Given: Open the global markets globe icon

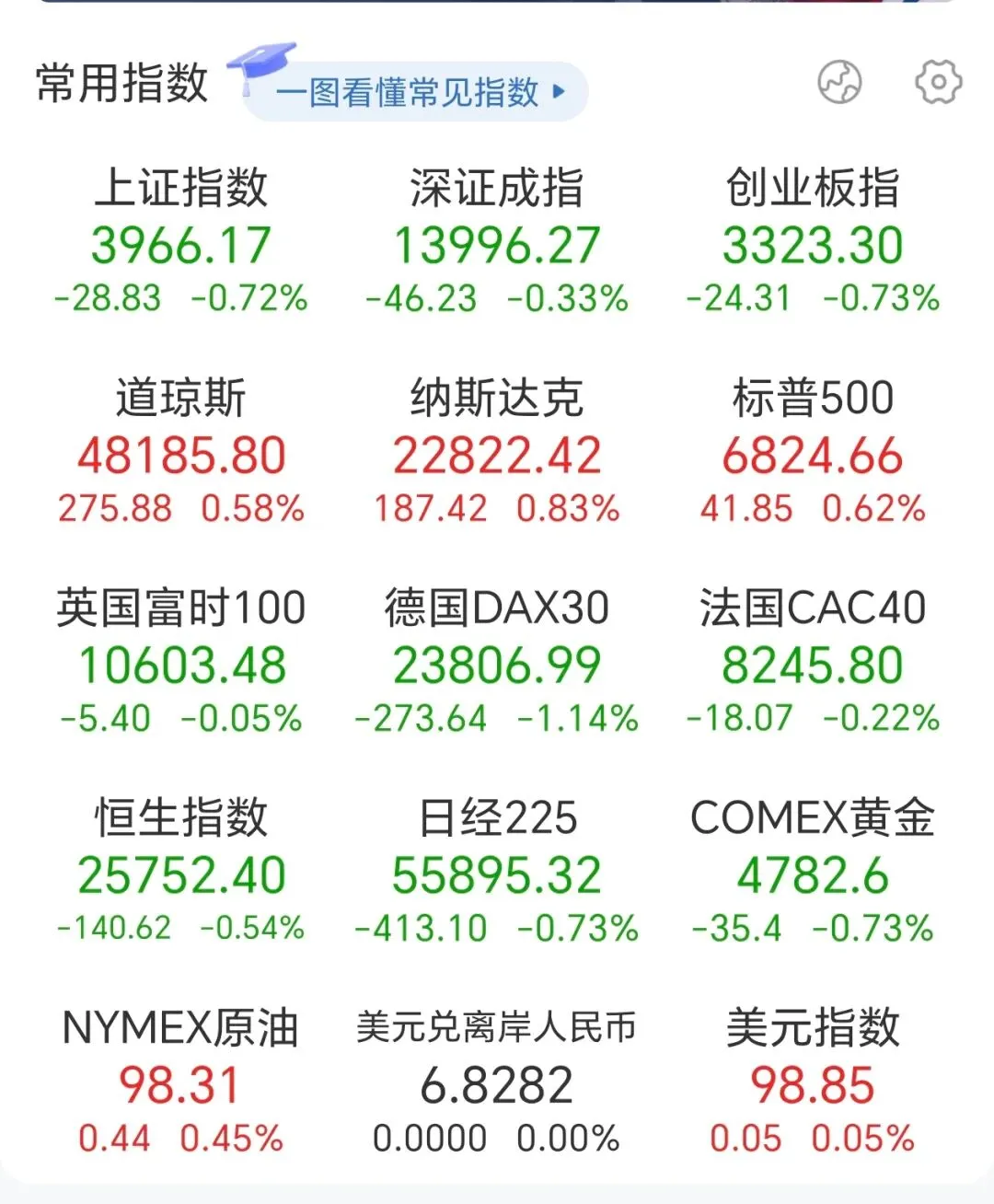Looking at the screenshot, I should tap(839, 83).
